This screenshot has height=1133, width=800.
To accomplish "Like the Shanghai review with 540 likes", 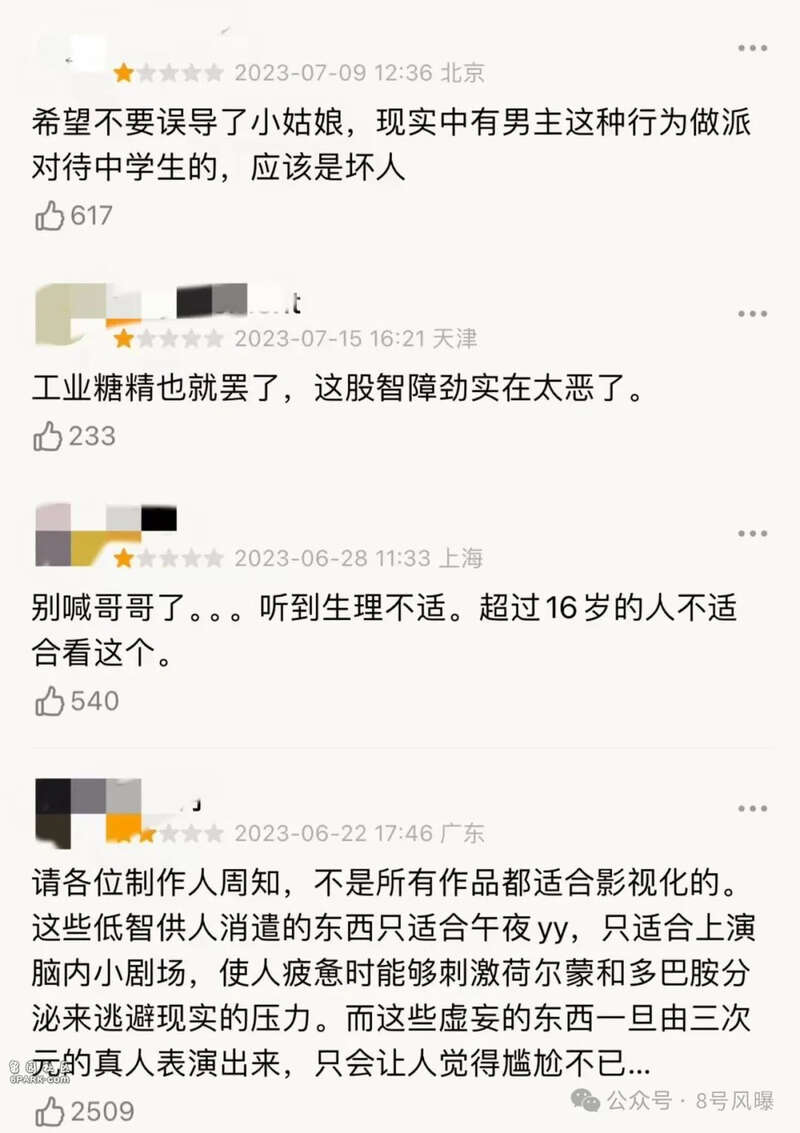I will [49, 701].
